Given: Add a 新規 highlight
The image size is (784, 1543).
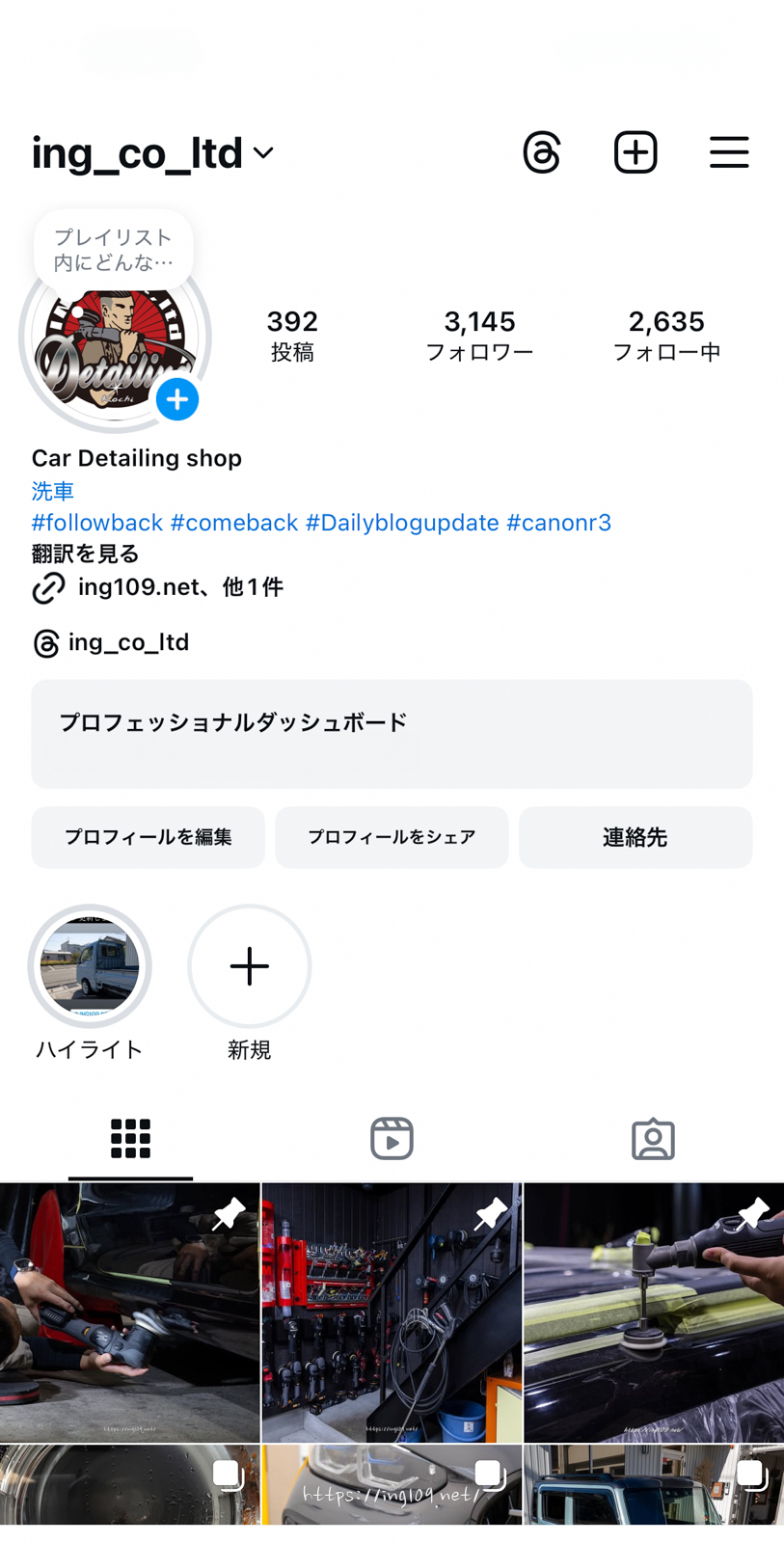Looking at the screenshot, I should click(x=250, y=966).
